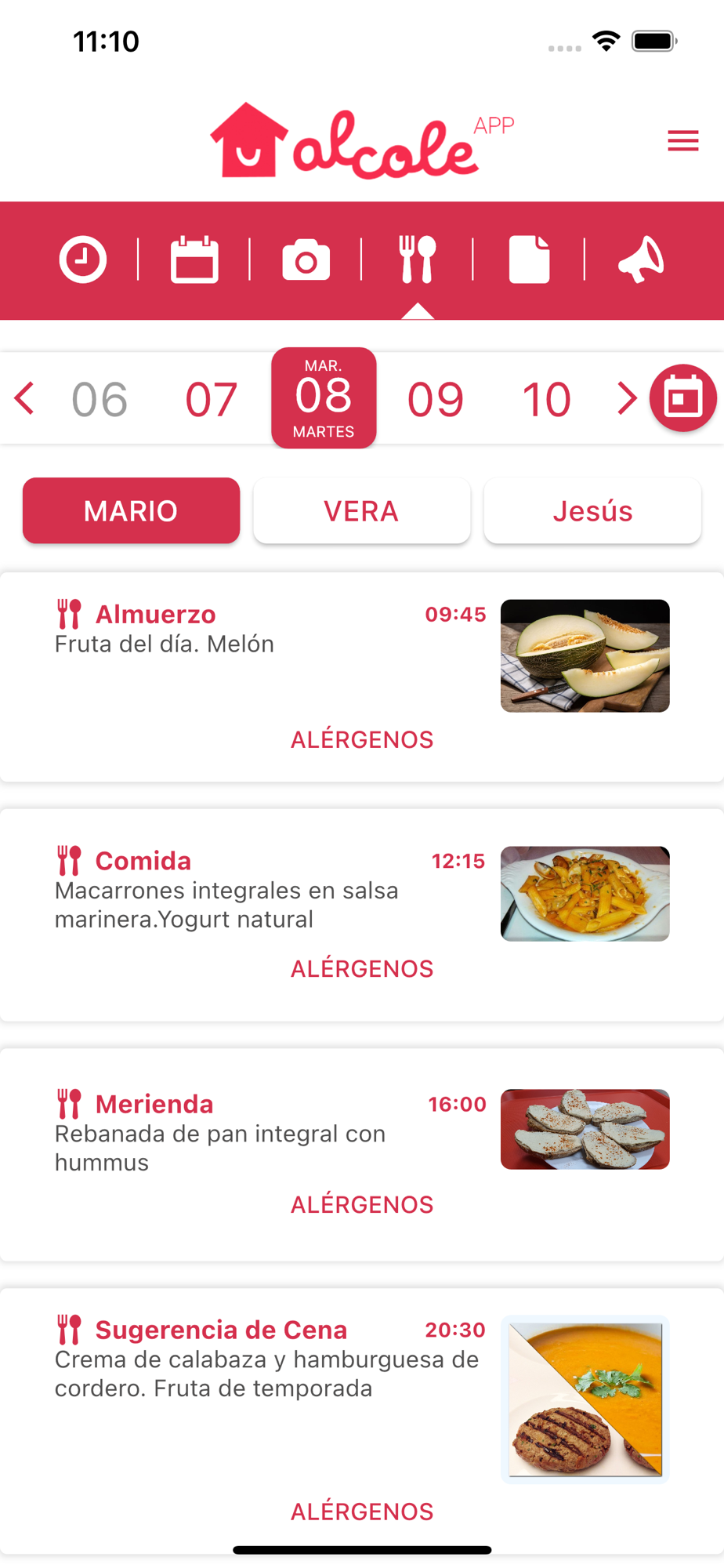Show ALÉRGENOS for Merienda

coord(362,1205)
